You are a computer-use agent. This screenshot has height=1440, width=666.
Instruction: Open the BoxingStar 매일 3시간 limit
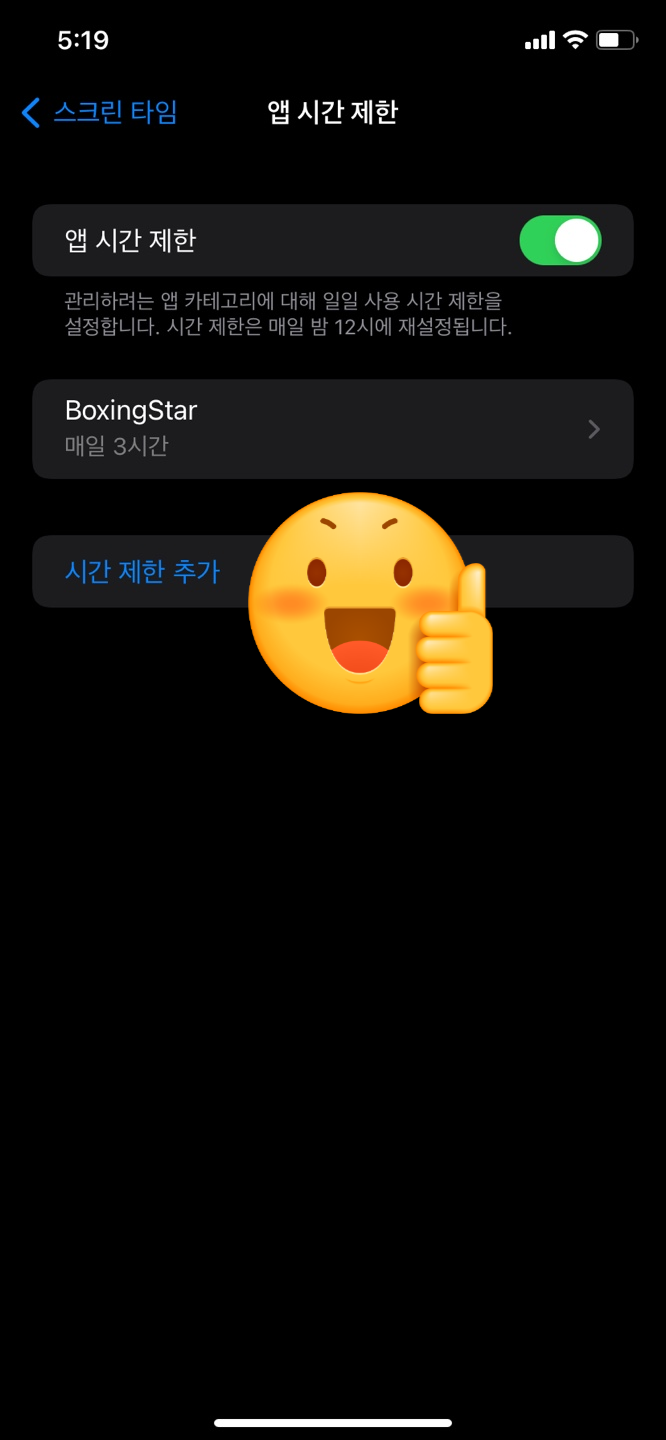pyautogui.click(x=332, y=429)
